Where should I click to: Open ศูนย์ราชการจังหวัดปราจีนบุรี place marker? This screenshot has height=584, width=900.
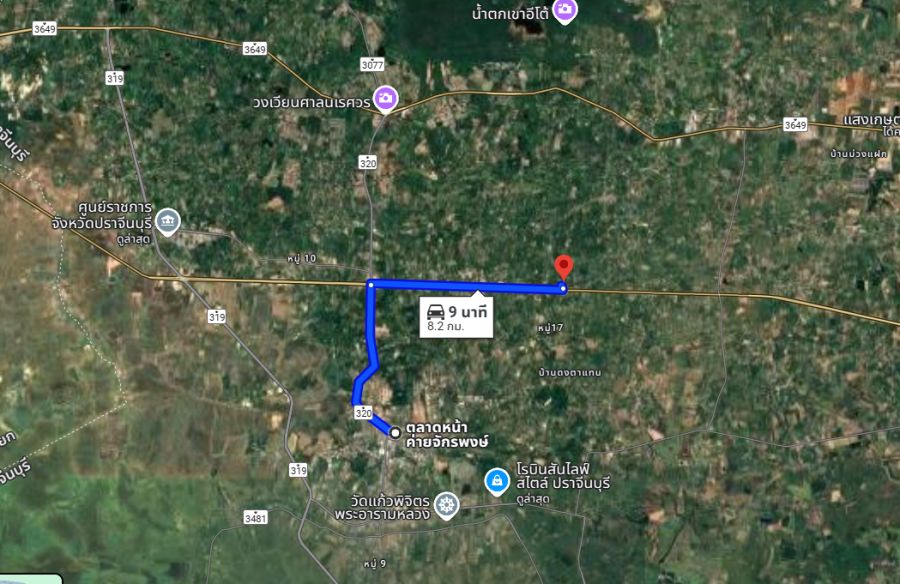pyautogui.click(x=167, y=220)
